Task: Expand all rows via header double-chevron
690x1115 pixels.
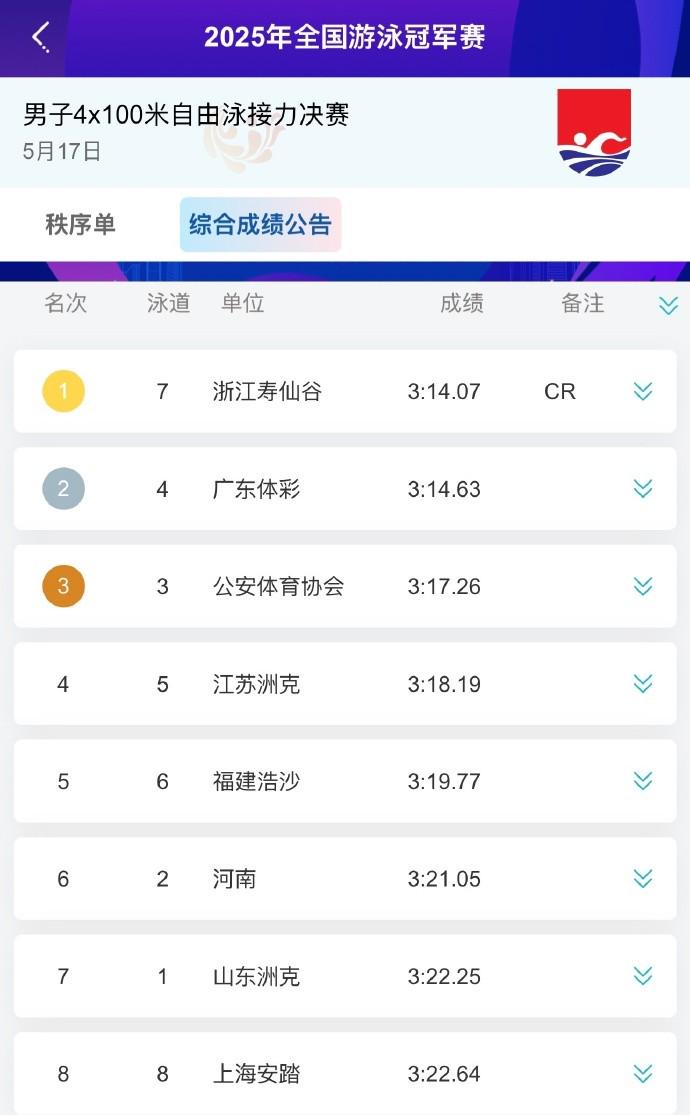Action: pos(668,305)
